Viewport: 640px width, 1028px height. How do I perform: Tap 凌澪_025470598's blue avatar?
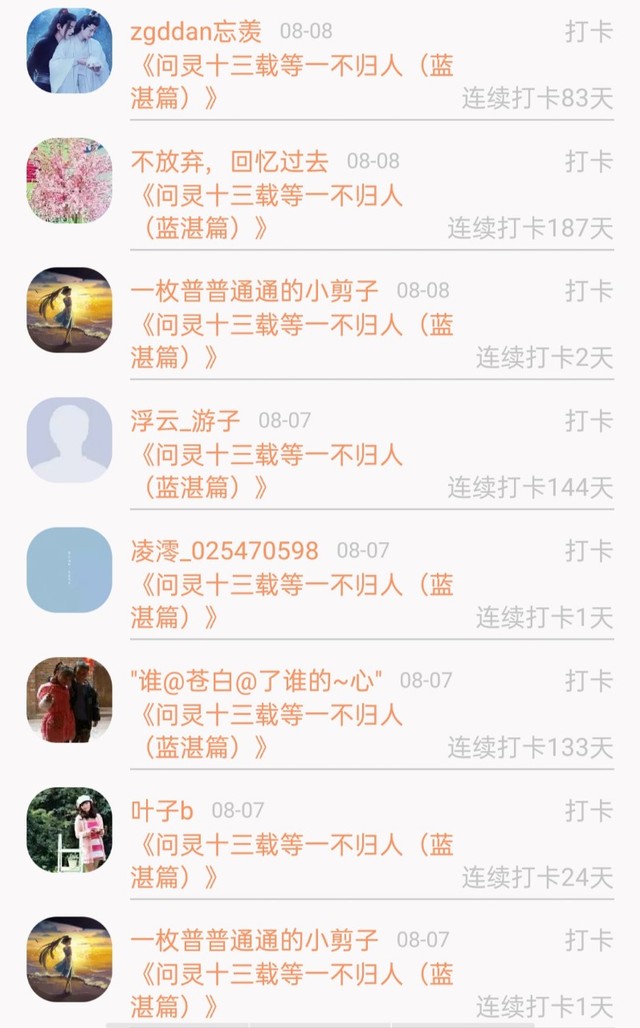pos(69,570)
